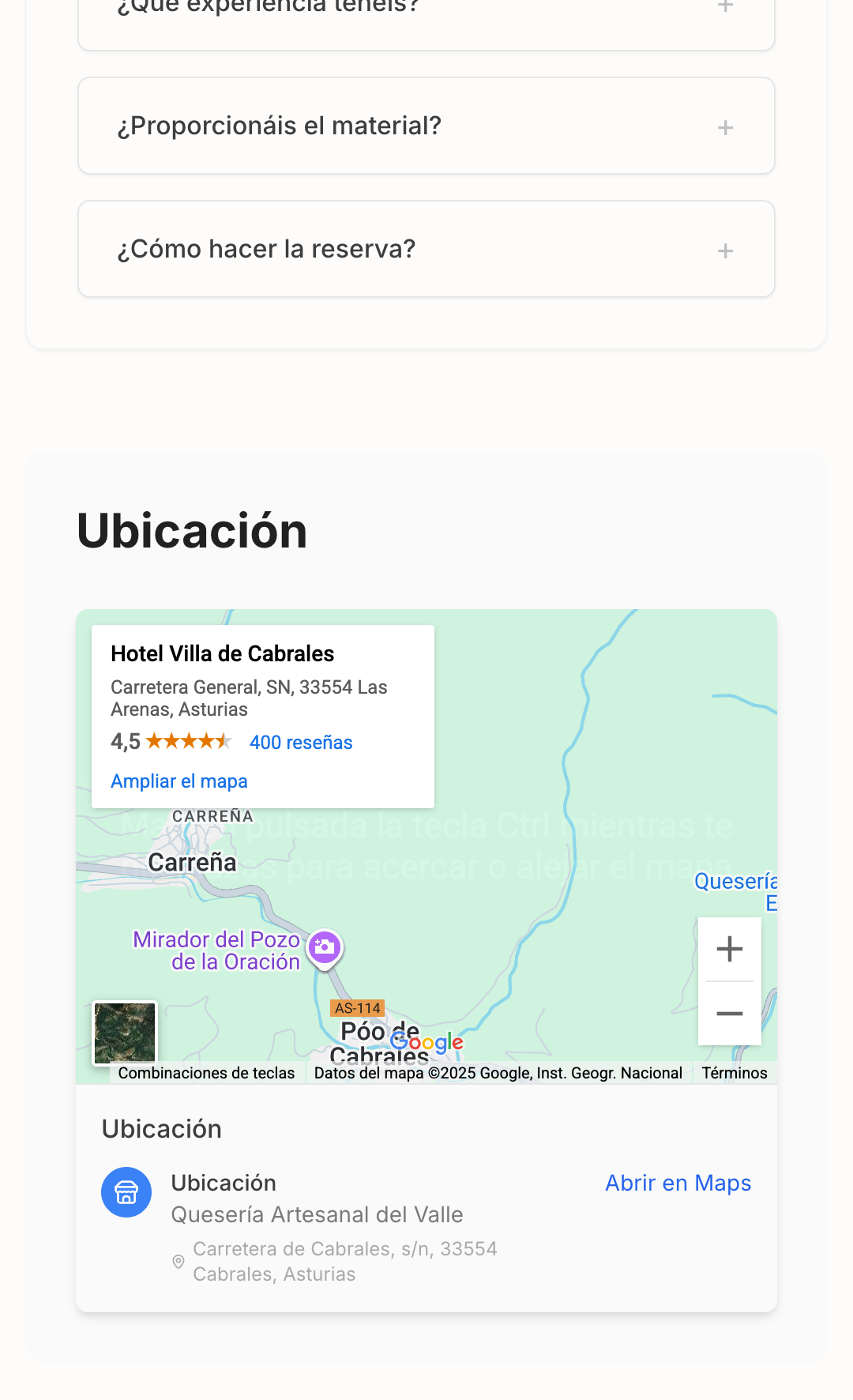
Task: Open Combinaciones de teclas
Action: pyautogui.click(x=206, y=1073)
